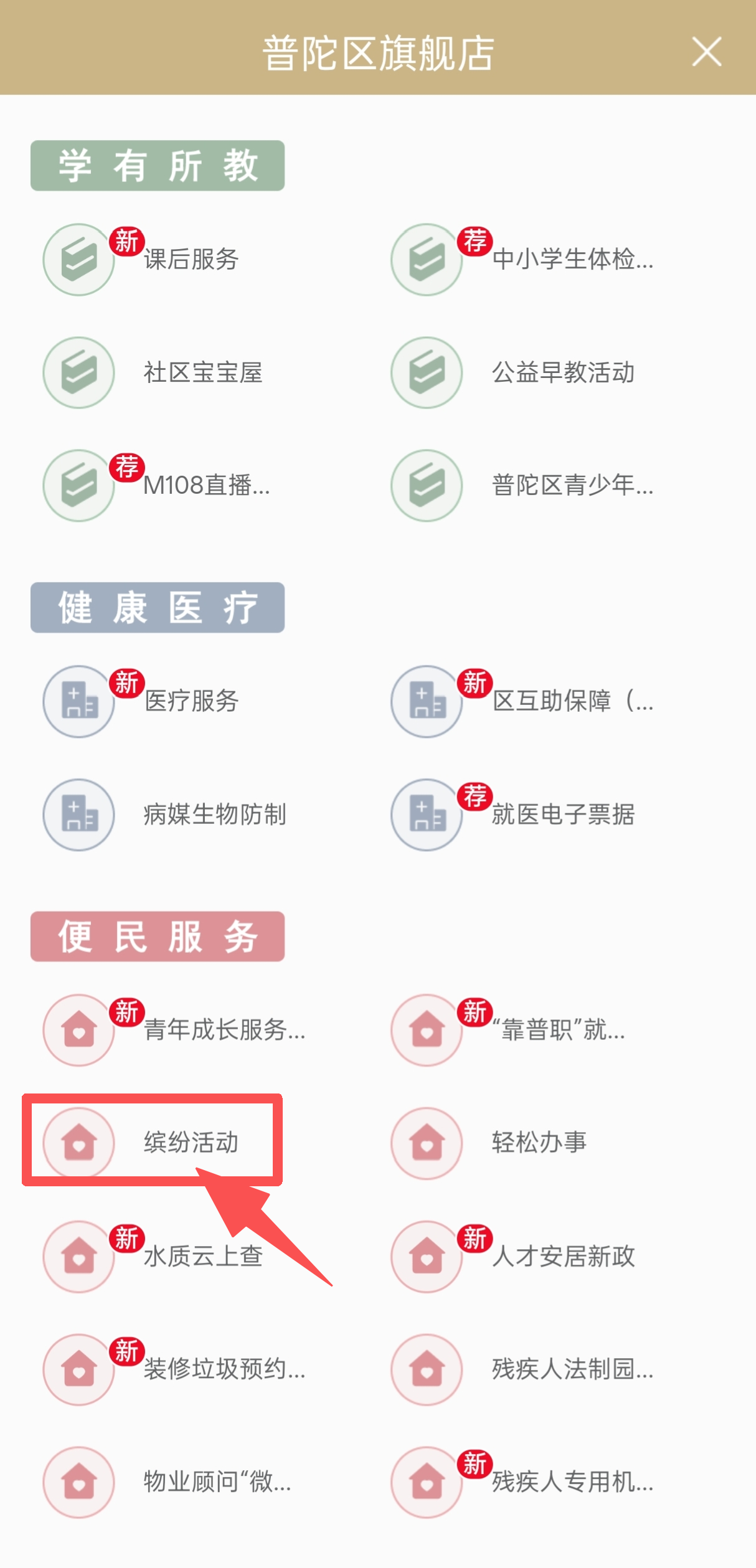Viewport: 756px width, 1568px height.
Task: Open 物业顾问"微 service
Action: pos(217,1482)
